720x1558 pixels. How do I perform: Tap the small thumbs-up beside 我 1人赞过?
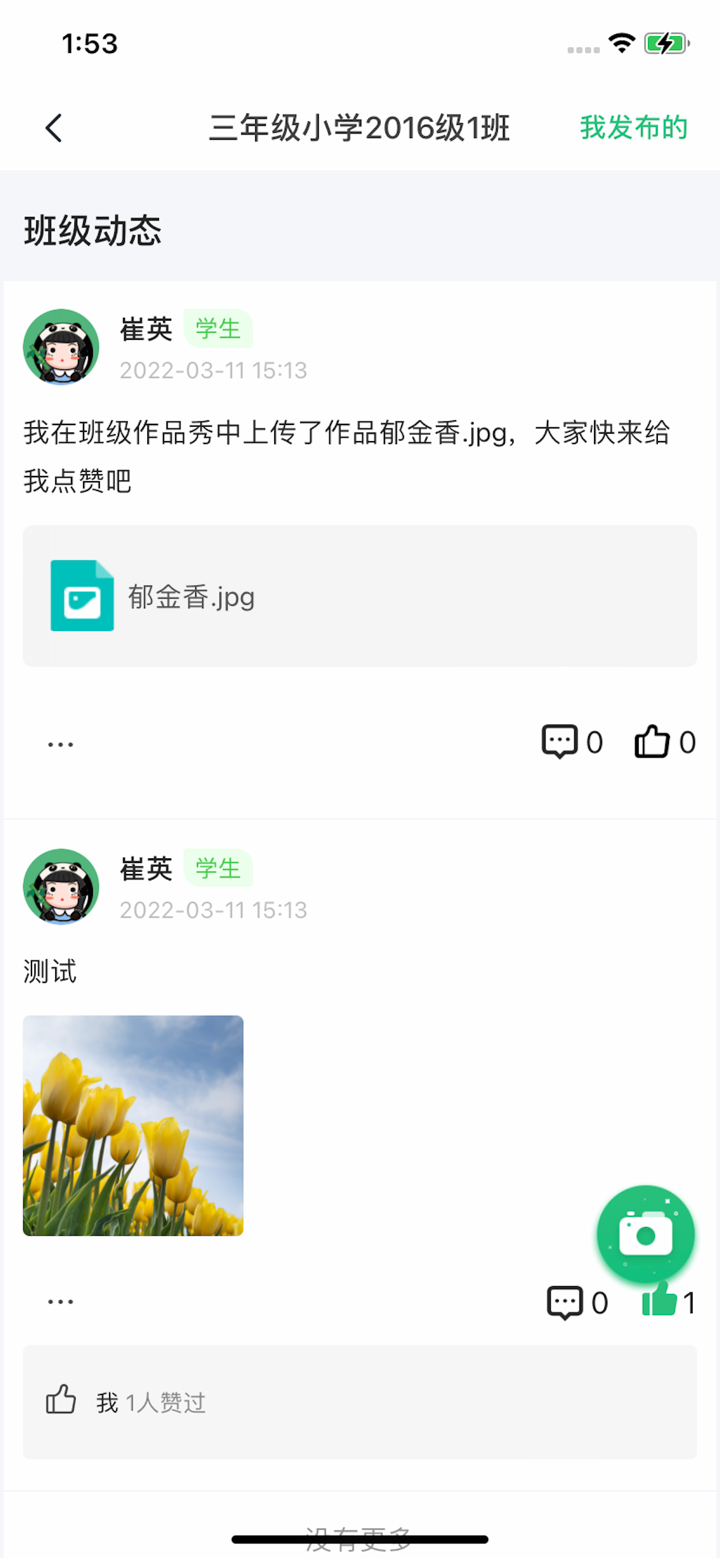click(x=62, y=1400)
